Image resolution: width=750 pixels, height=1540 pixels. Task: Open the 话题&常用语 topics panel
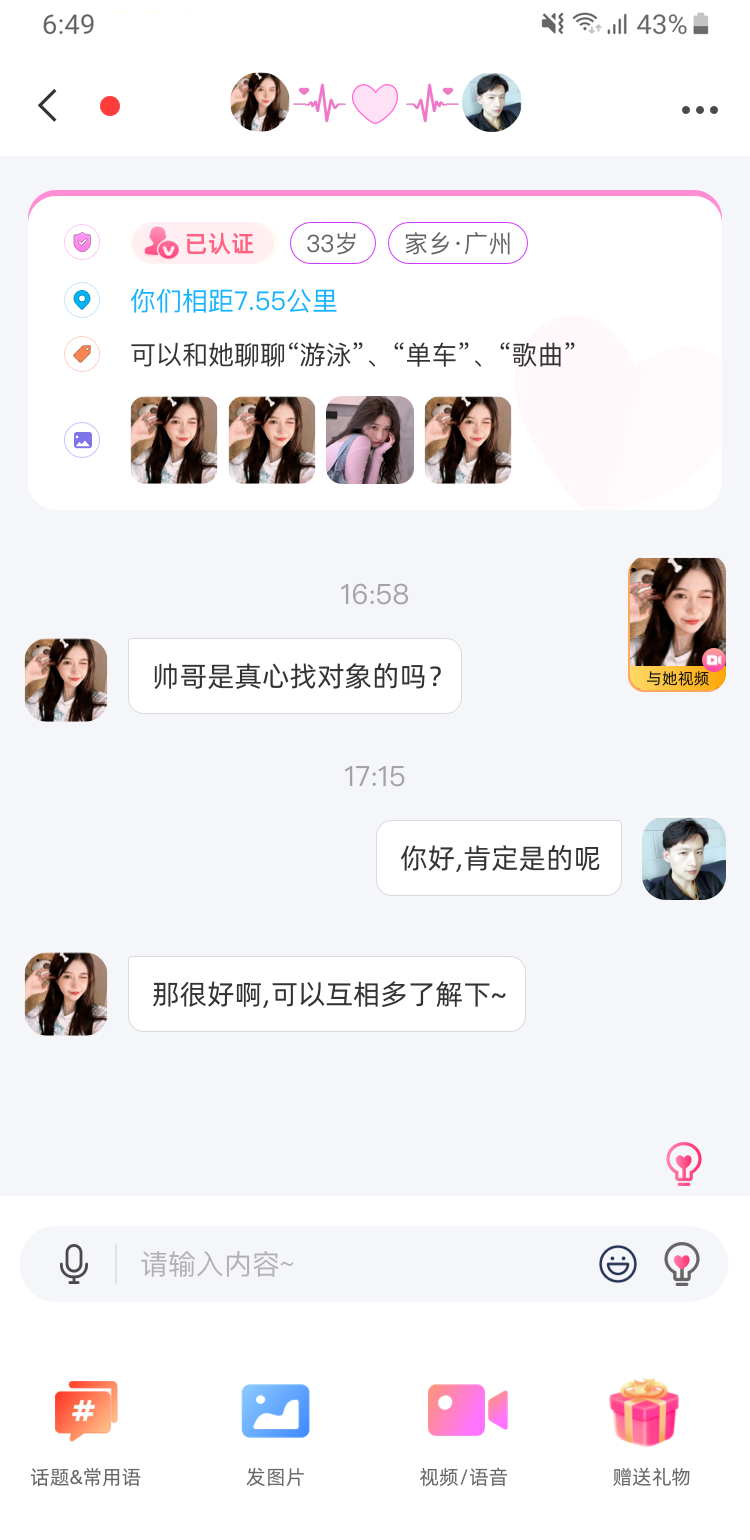pos(85,1430)
